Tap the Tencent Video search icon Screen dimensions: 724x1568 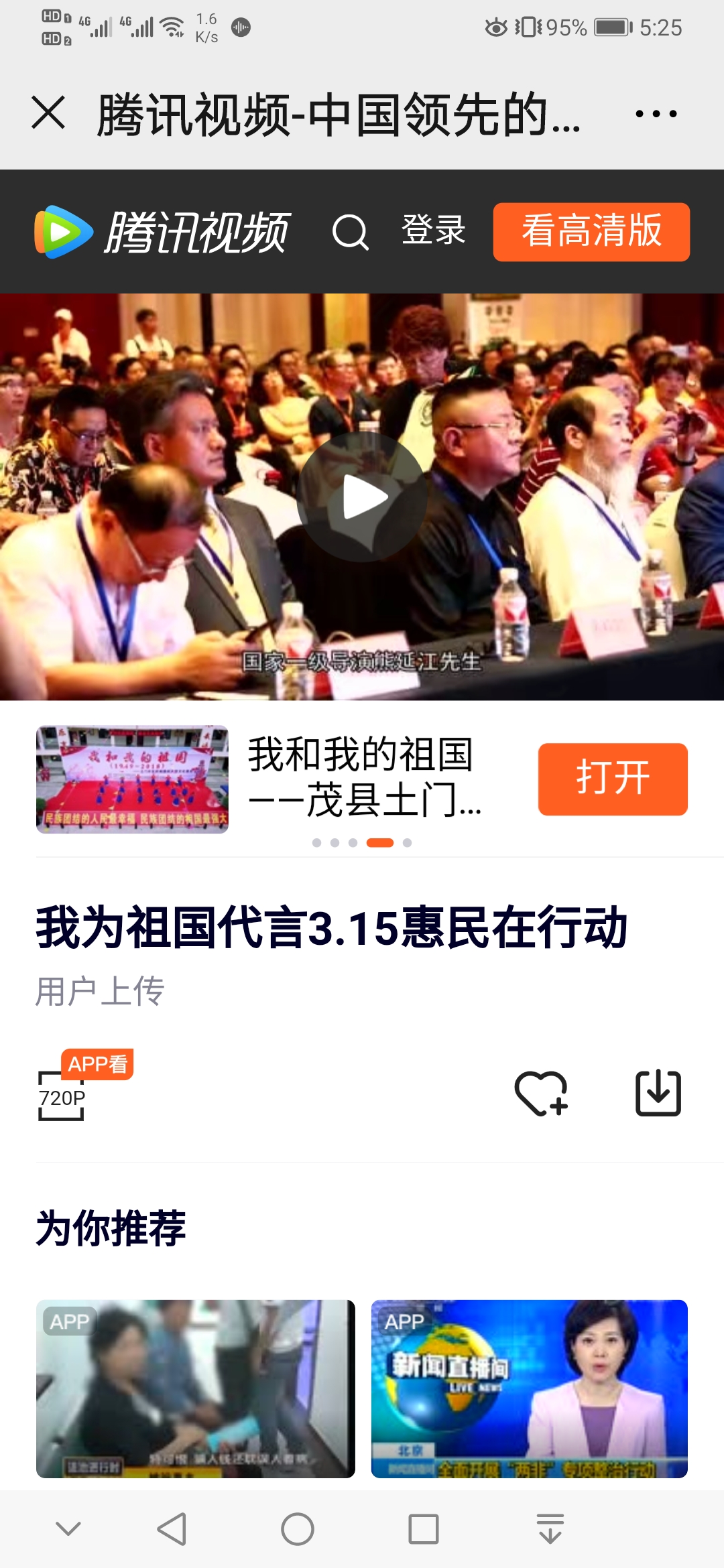(350, 232)
